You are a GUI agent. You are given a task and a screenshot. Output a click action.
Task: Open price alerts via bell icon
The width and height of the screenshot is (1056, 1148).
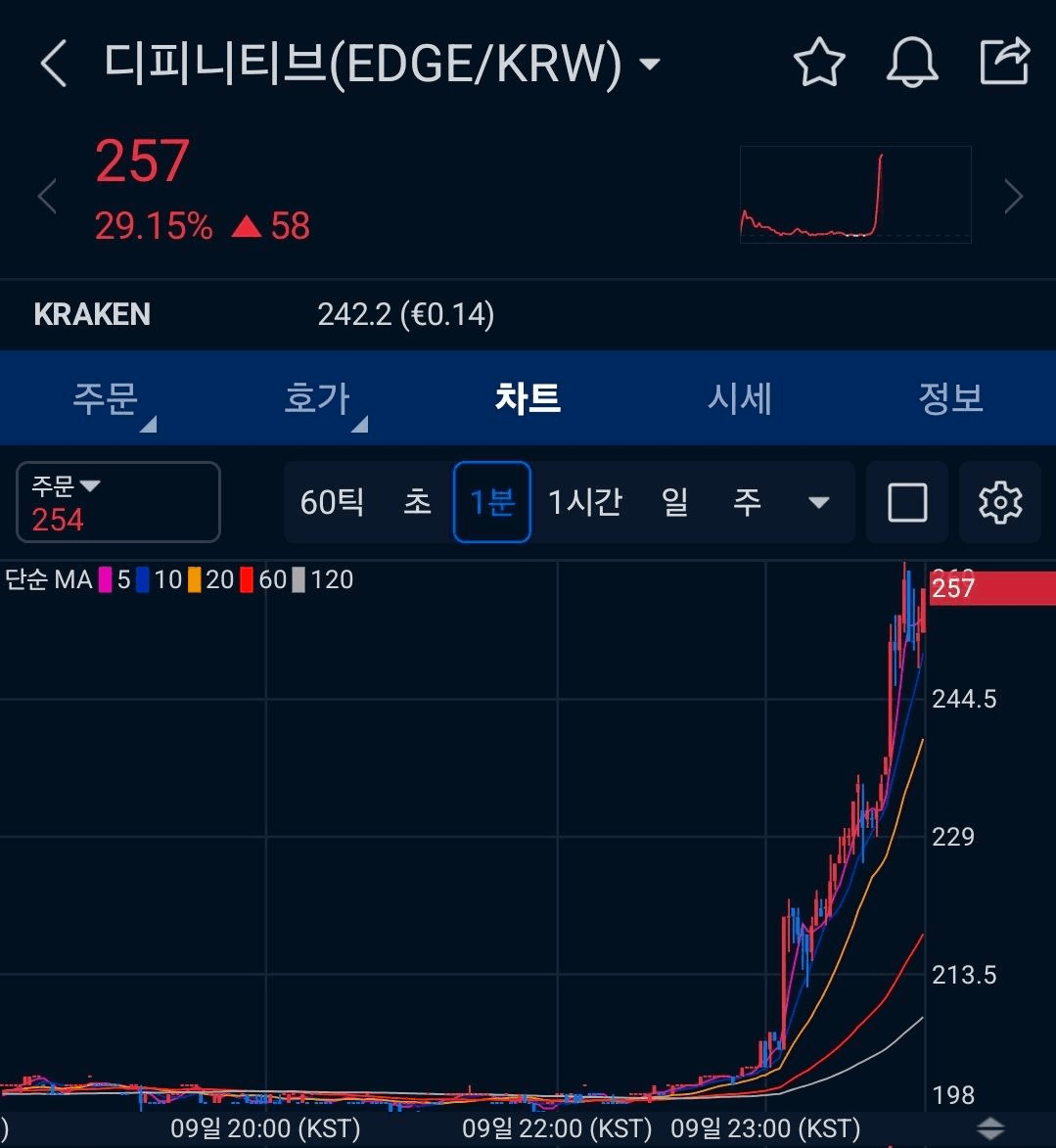tap(912, 62)
